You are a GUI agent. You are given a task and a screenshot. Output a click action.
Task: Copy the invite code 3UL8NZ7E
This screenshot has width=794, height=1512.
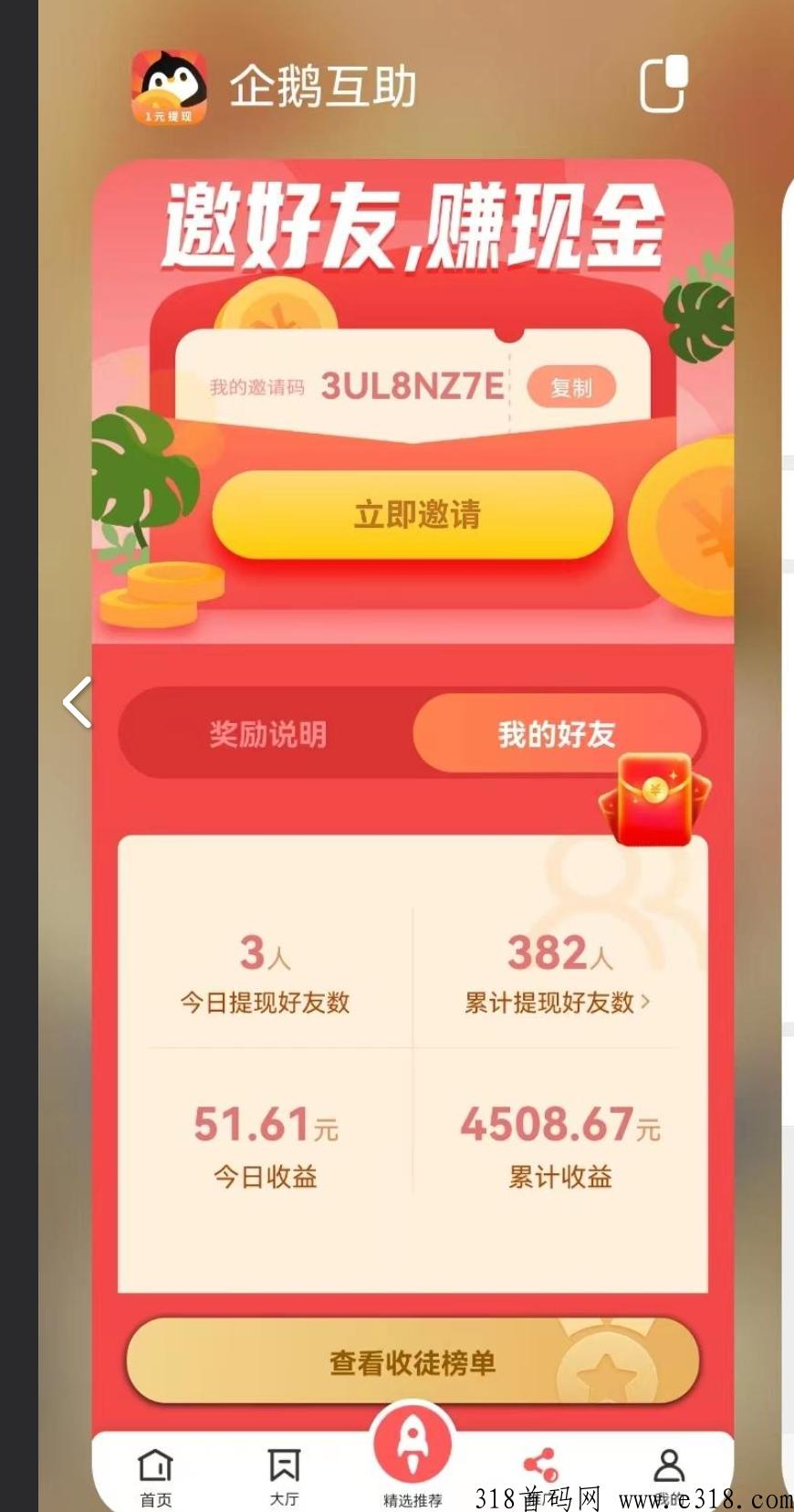[571, 388]
